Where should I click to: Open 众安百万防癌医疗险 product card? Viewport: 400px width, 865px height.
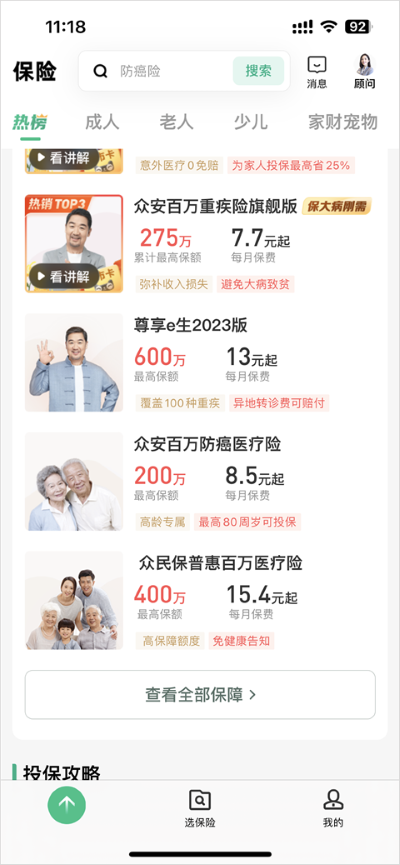click(x=200, y=482)
